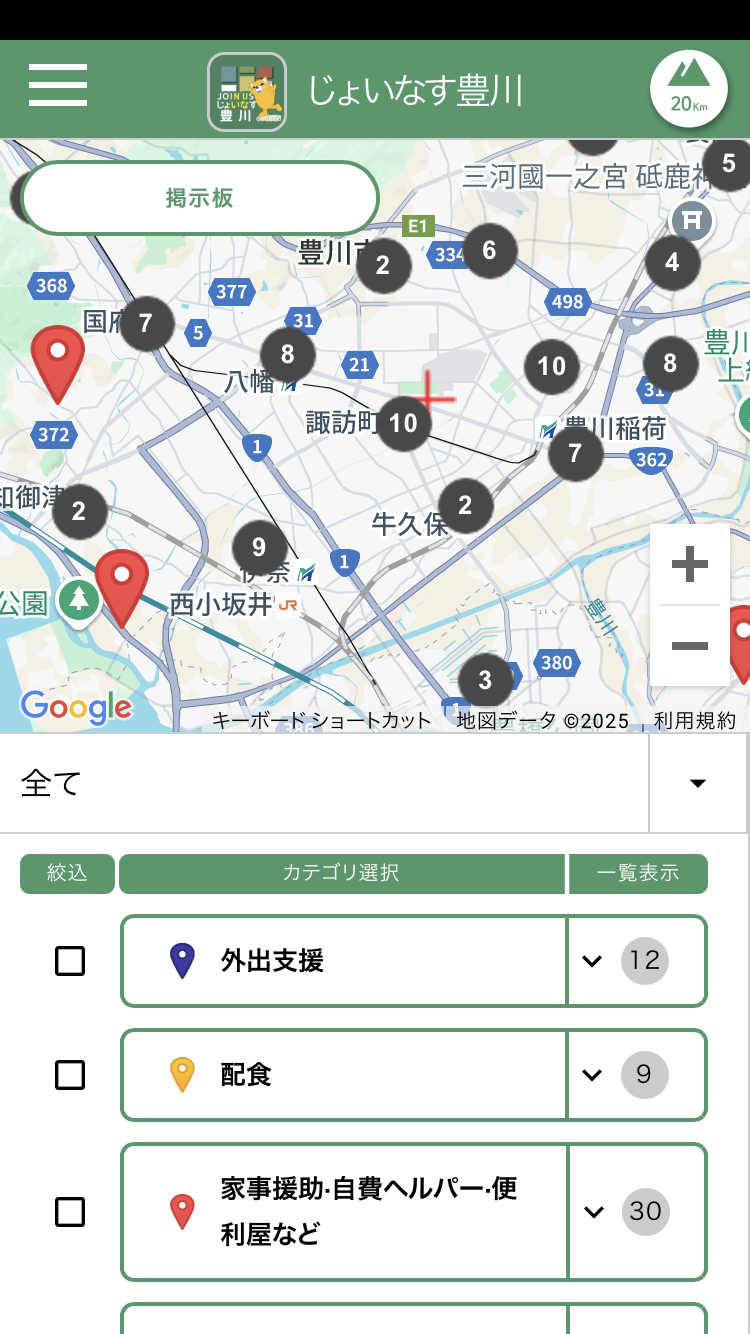Zoom in on the map

point(690,565)
